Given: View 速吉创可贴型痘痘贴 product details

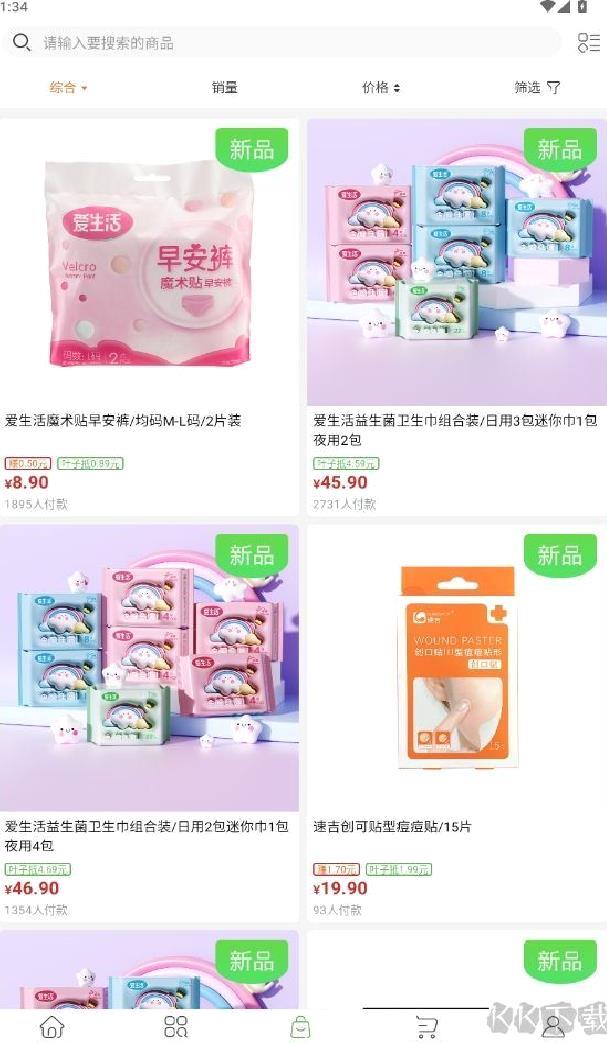Looking at the screenshot, I should pos(455,670).
